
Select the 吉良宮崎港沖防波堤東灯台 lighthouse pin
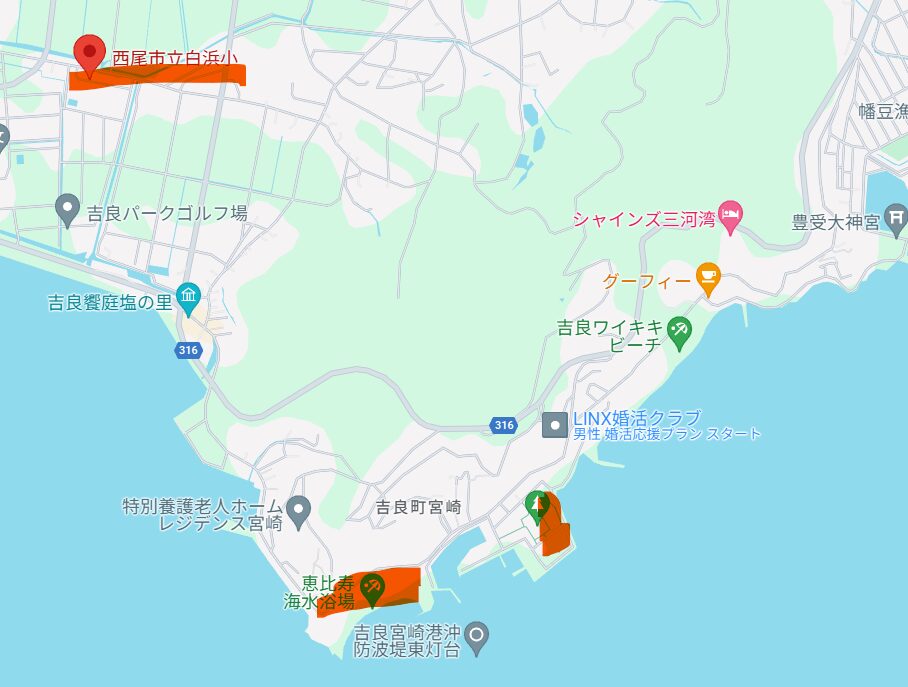pos(477,633)
